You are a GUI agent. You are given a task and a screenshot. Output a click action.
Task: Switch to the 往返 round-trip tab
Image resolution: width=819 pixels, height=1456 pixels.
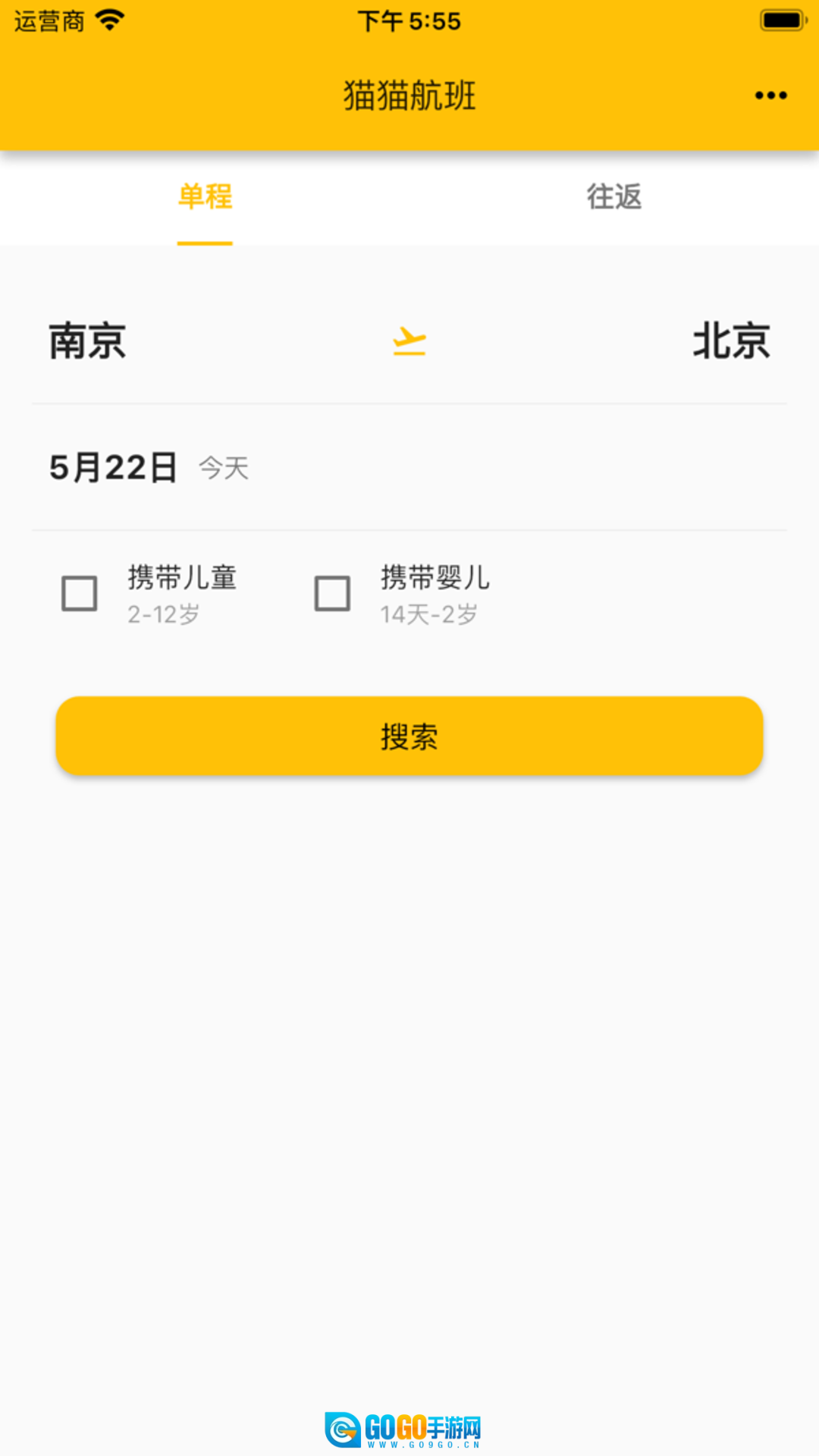pyautogui.click(x=613, y=199)
